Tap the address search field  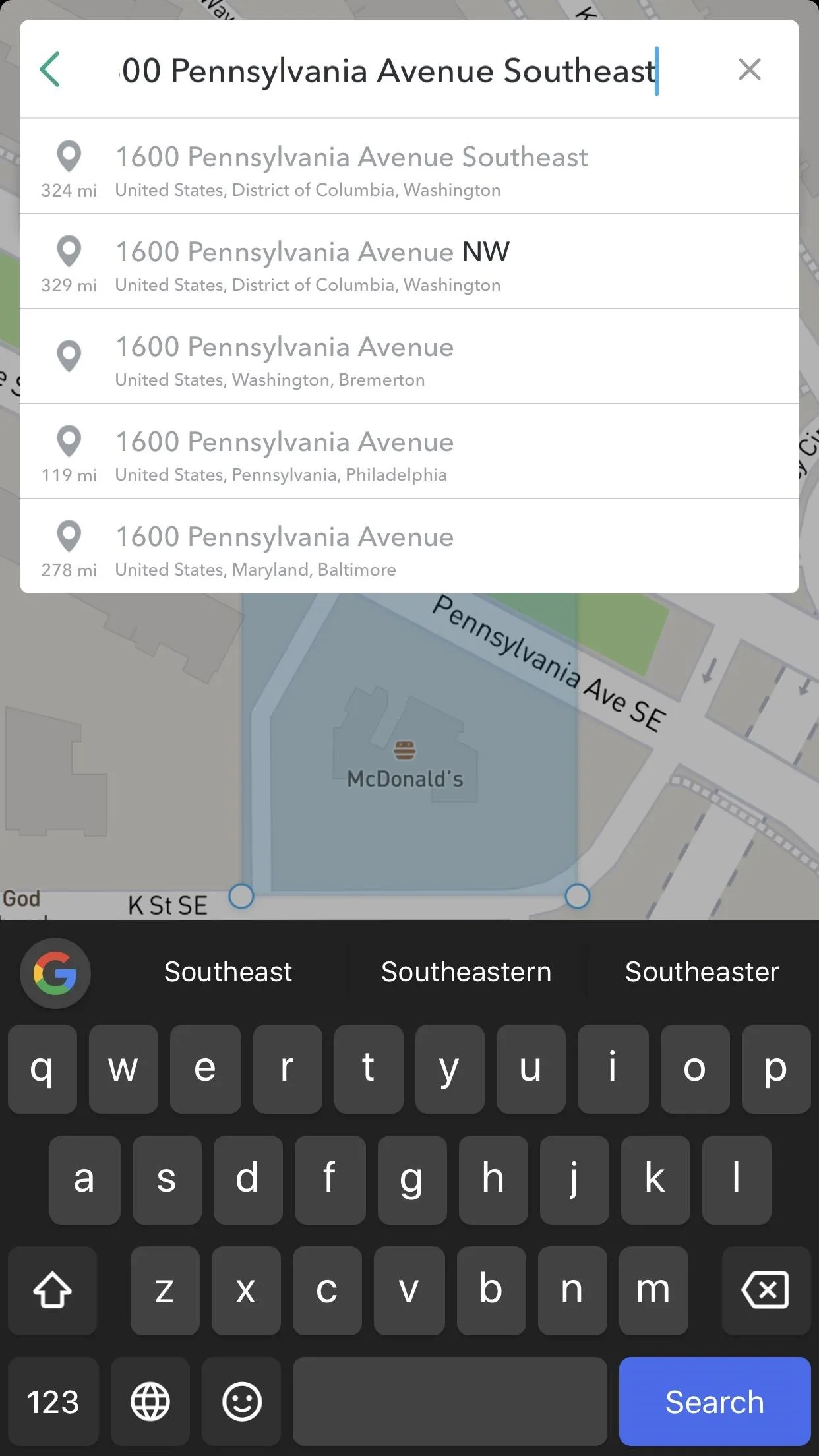[396, 71]
